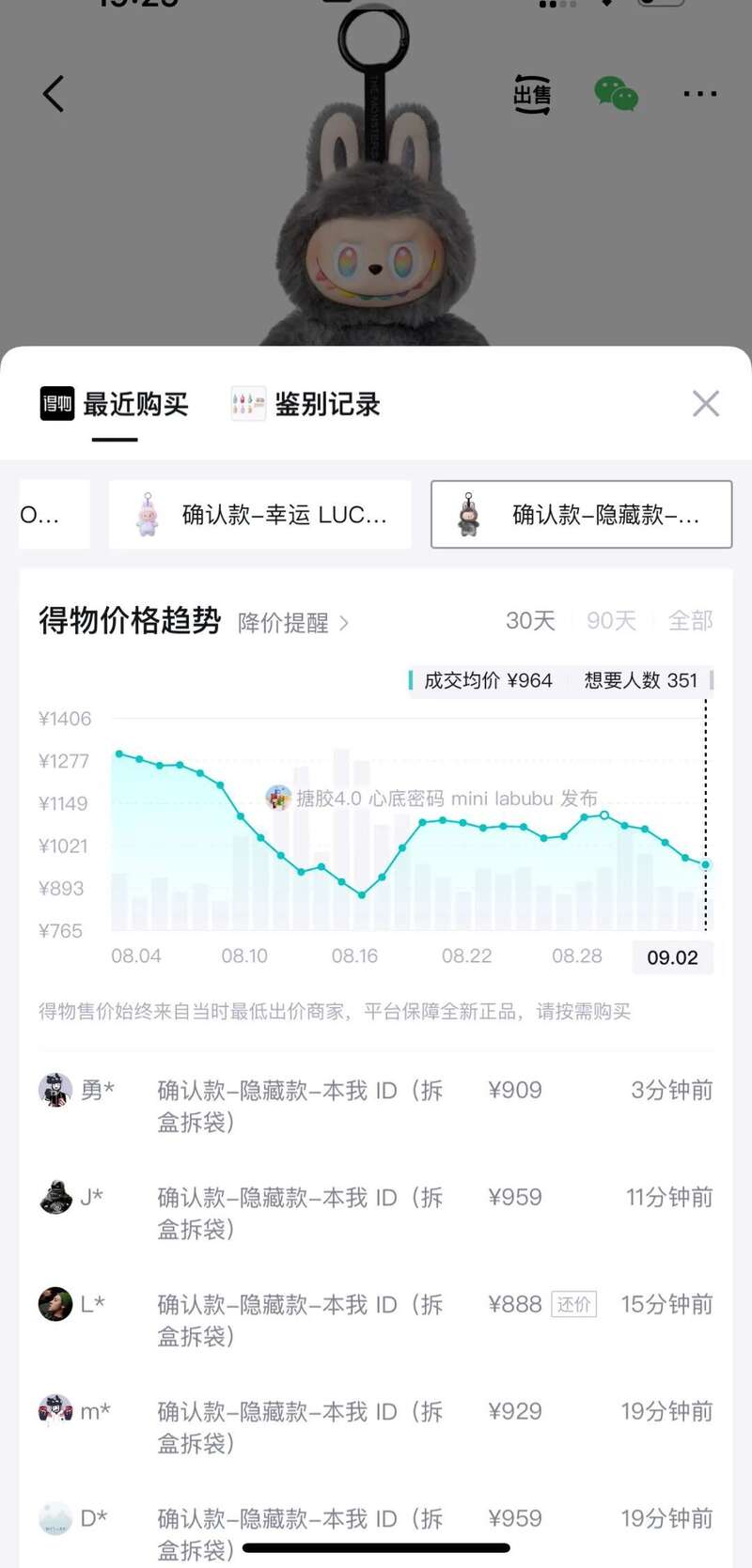Screen dimensions: 752x1568
Task: Share via the WeChat icon
Action: (x=617, y=94)
